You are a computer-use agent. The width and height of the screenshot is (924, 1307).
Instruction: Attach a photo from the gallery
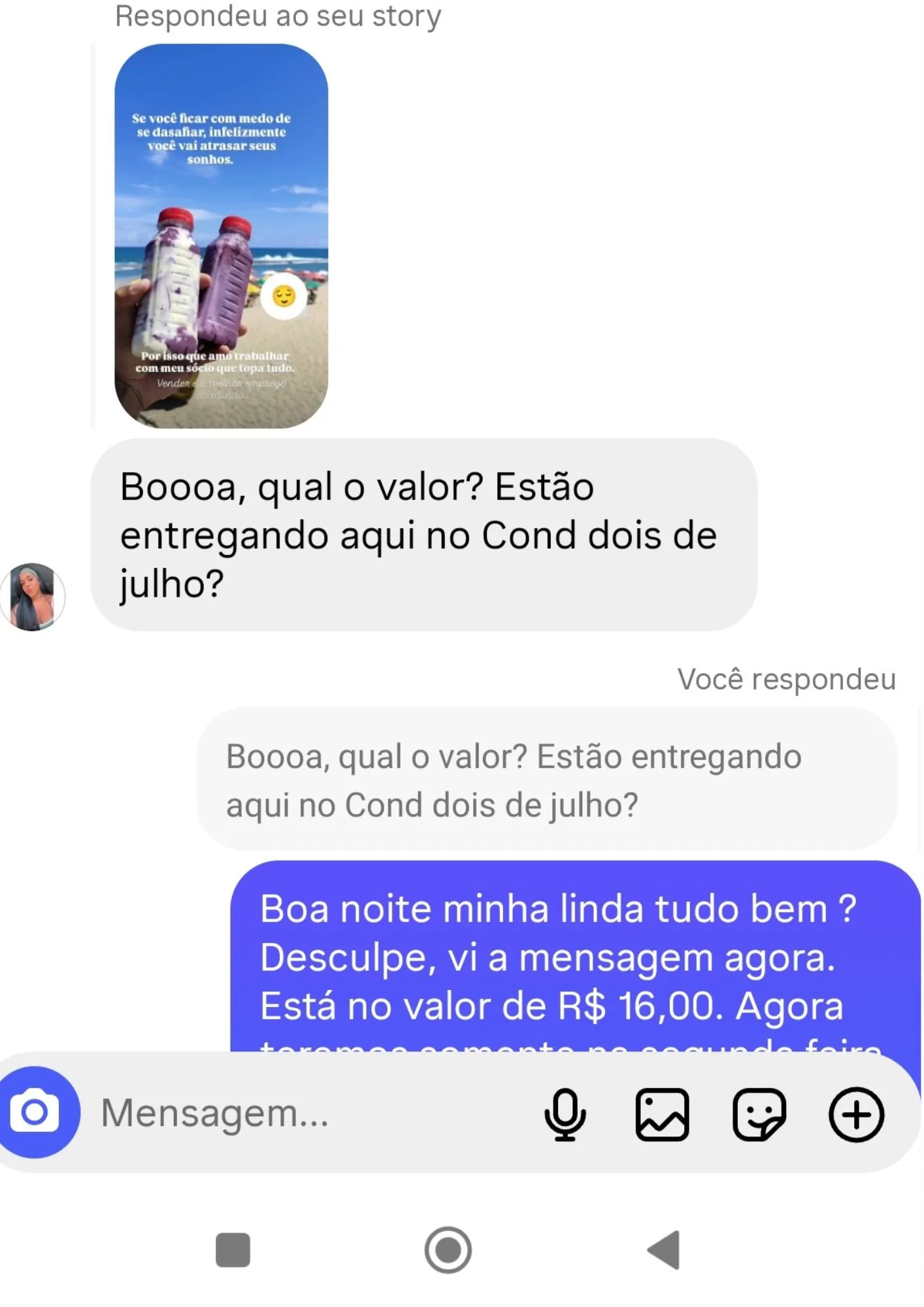point(662,1114)
